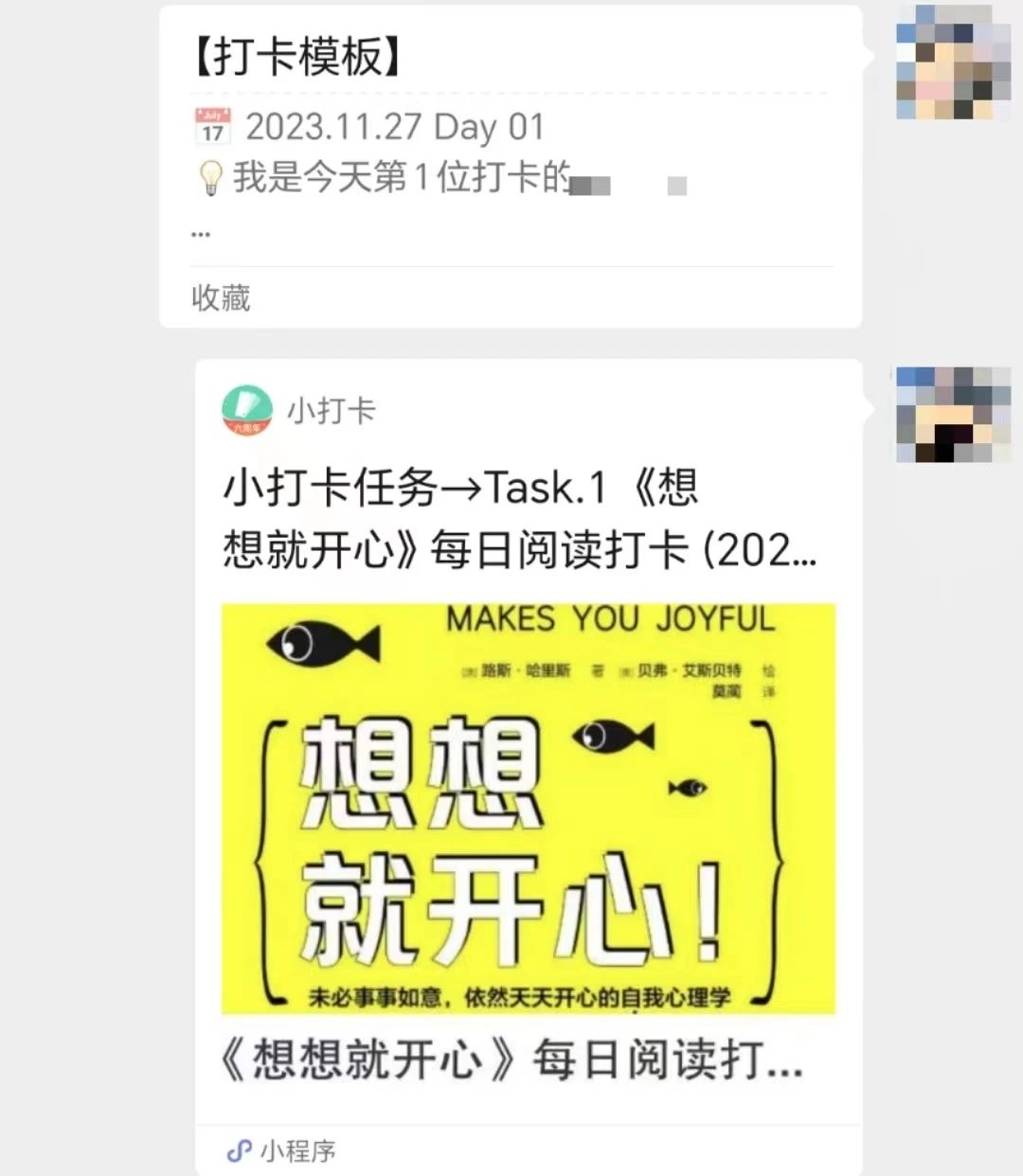
Task: Tap the sender's avatar beside 打卡模板 message
Action: click(952, 62)
